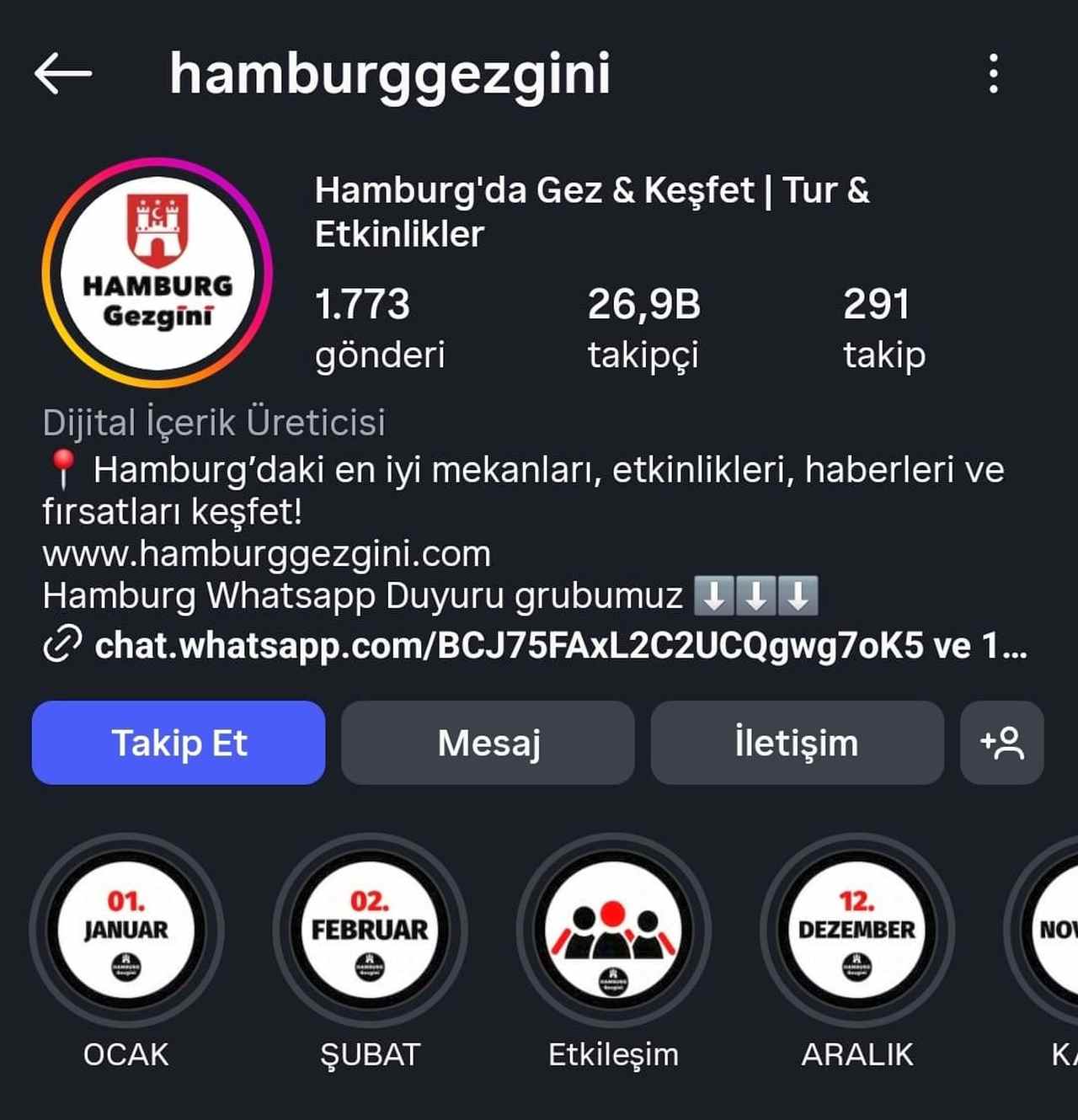Open the ARALIK story highlight
Screen dimensions: 1078x1120
pyautogui.click(x=857, y=931)
